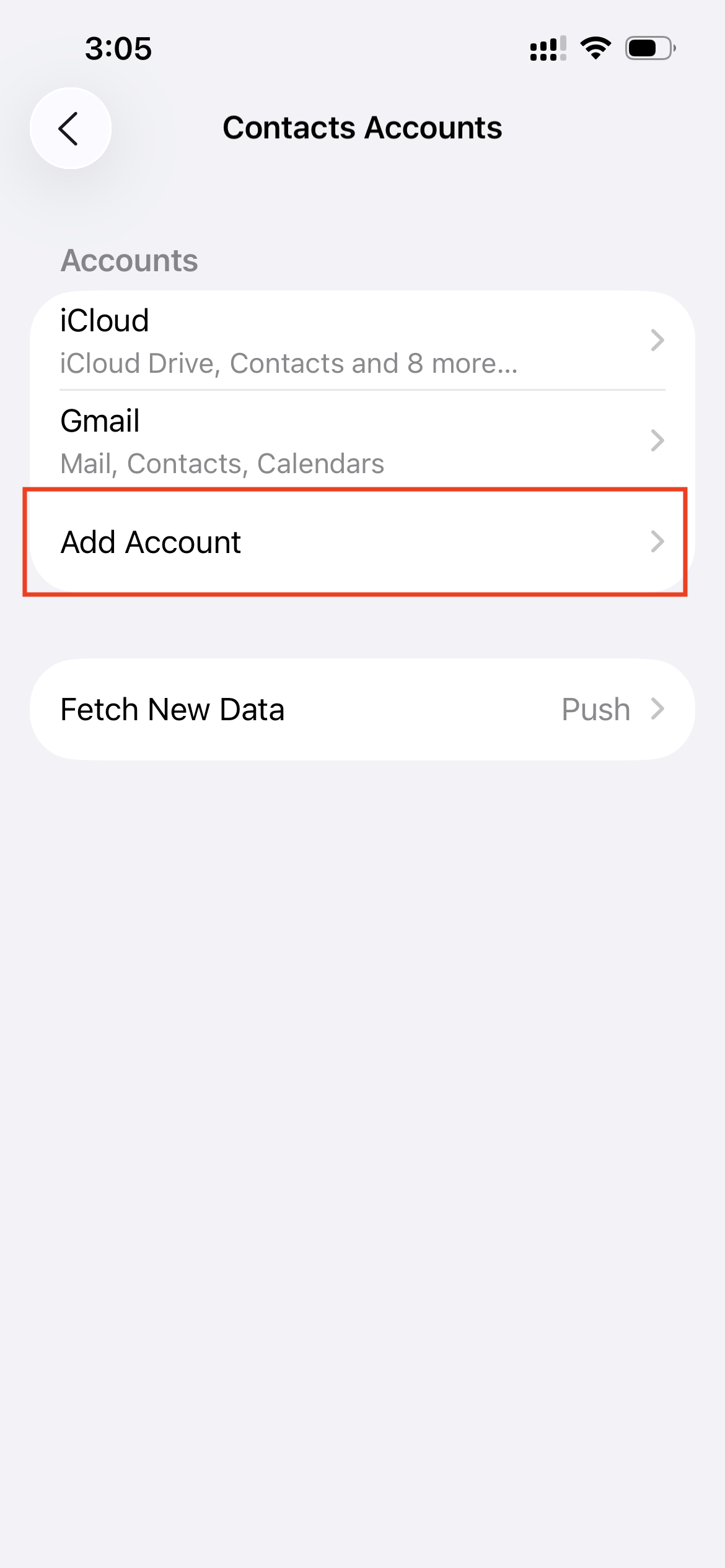Tap the back arrow to return
Viewport: 725px width, 1568px height.
click(x=70, y=128)
